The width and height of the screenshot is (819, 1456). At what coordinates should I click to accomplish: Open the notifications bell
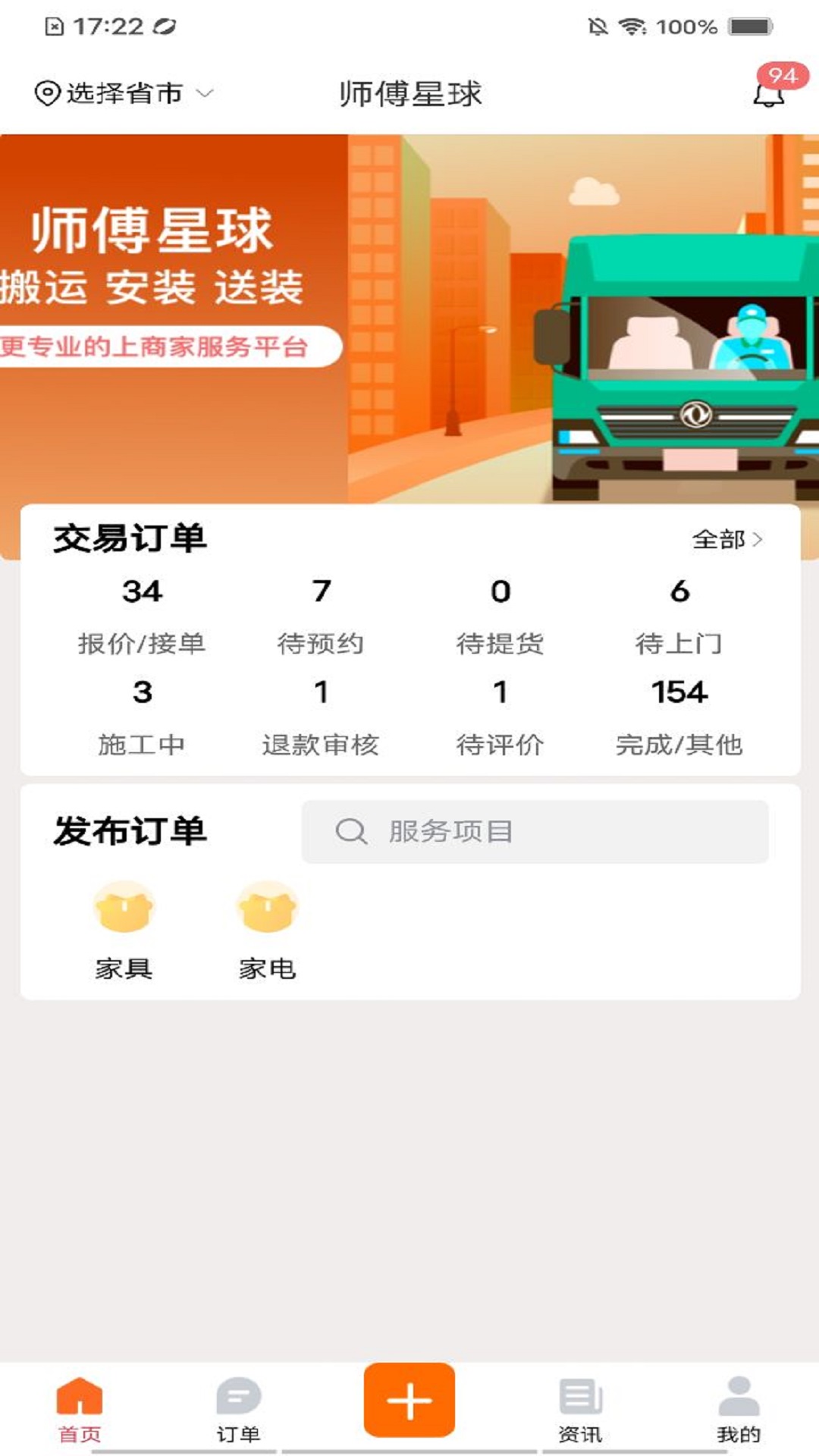coord(769,94)
